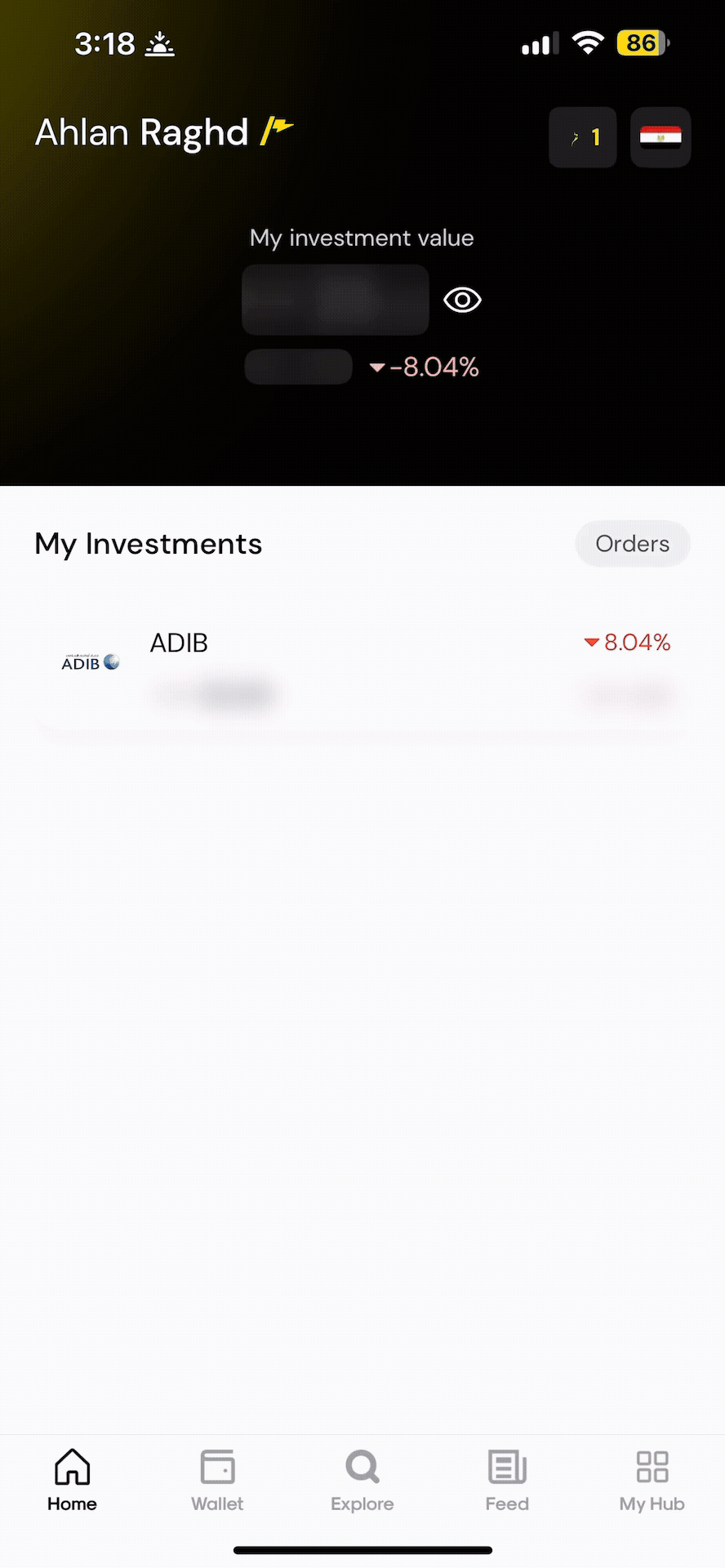Switch to the Wallet tab
This screenshot has height=1568, width=725.
217,1480
